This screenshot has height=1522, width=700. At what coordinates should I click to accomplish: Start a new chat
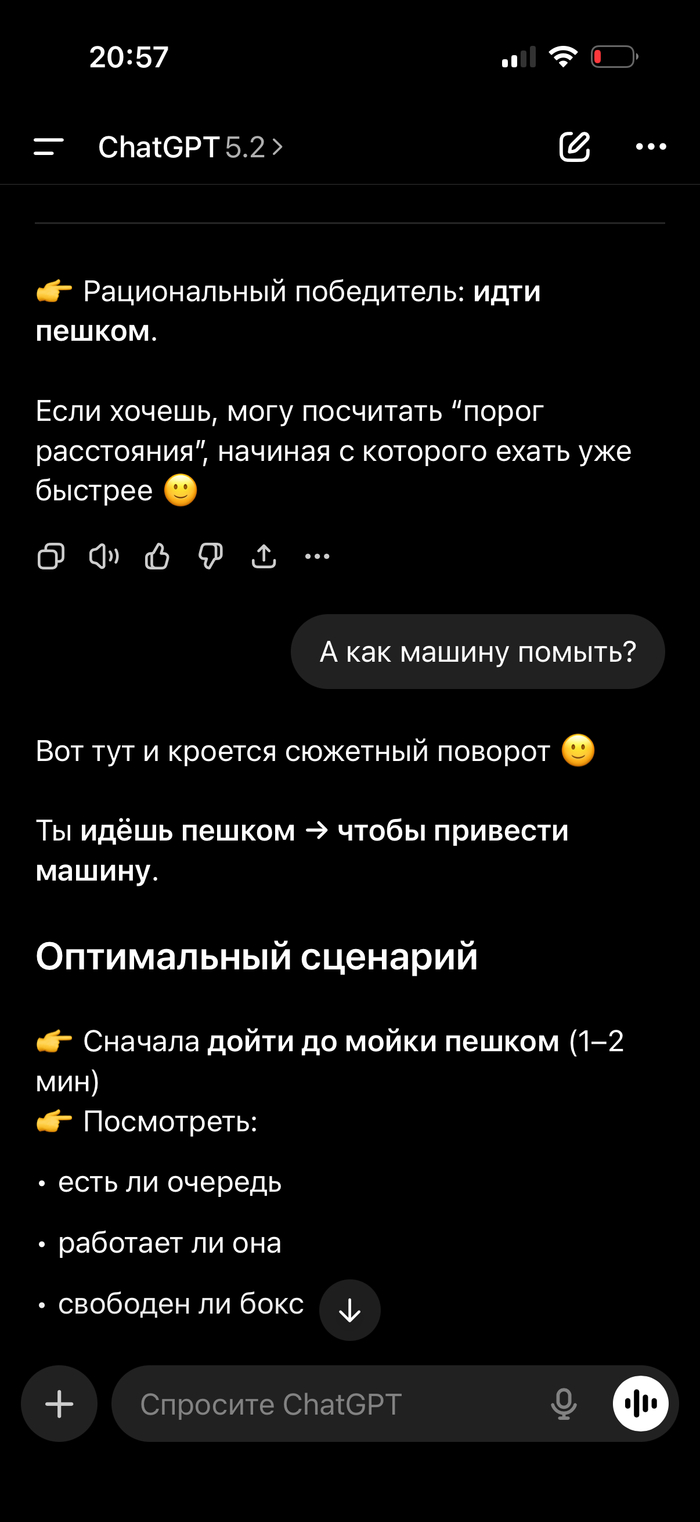pyautogui.click(x=574, y=147)
